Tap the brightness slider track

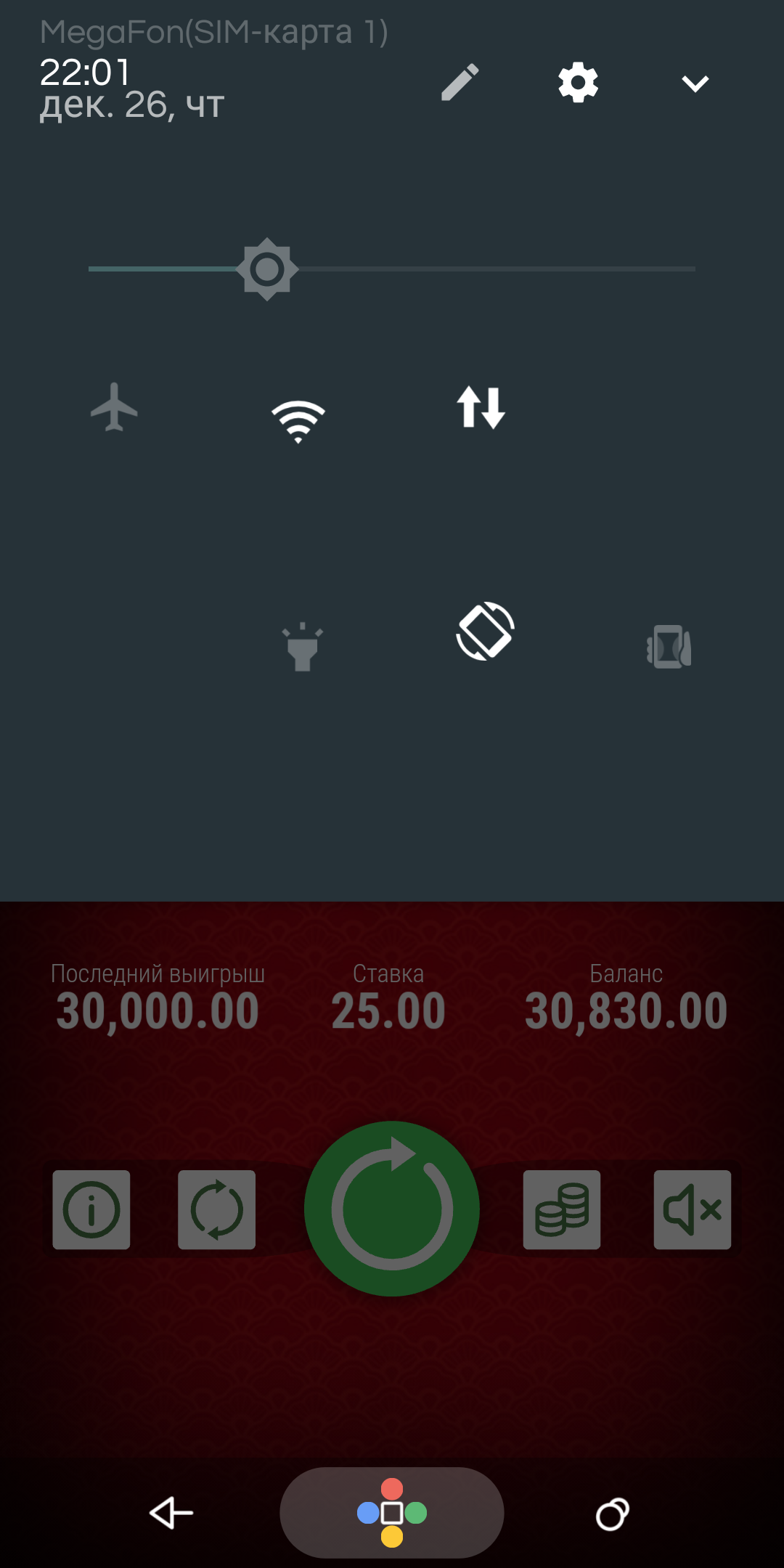[x=392, y=269]
